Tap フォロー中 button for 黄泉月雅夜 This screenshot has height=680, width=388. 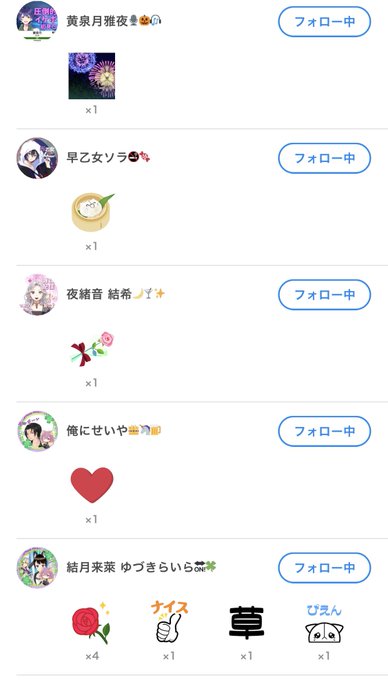point(324,21)
